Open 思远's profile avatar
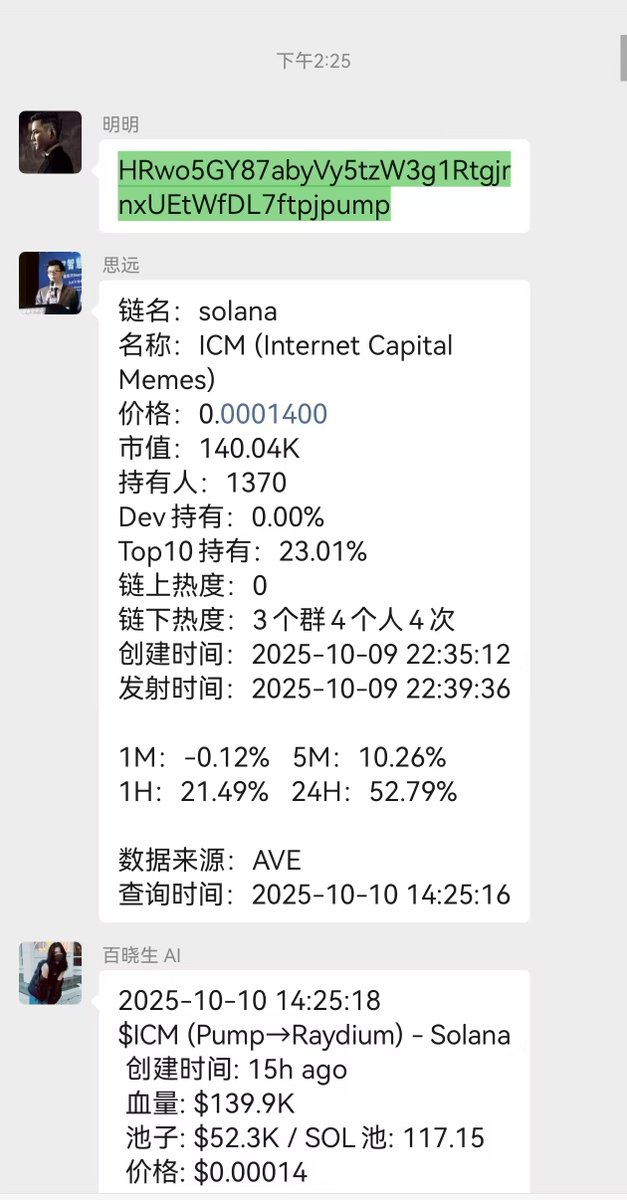The image size is (627, 1200). pos(50,283)
